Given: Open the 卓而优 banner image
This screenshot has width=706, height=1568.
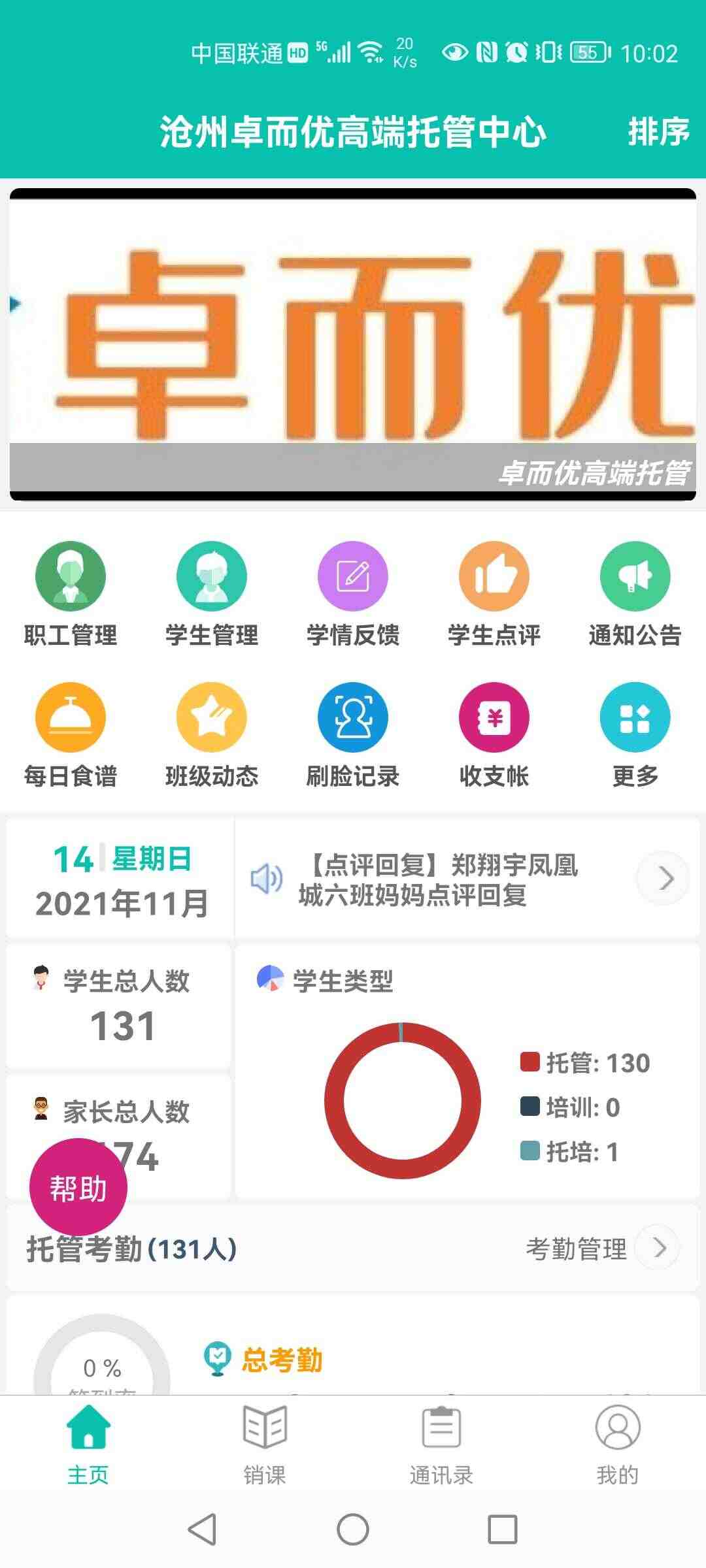Looking at the screenshot, I should click(x=353, y=344).
